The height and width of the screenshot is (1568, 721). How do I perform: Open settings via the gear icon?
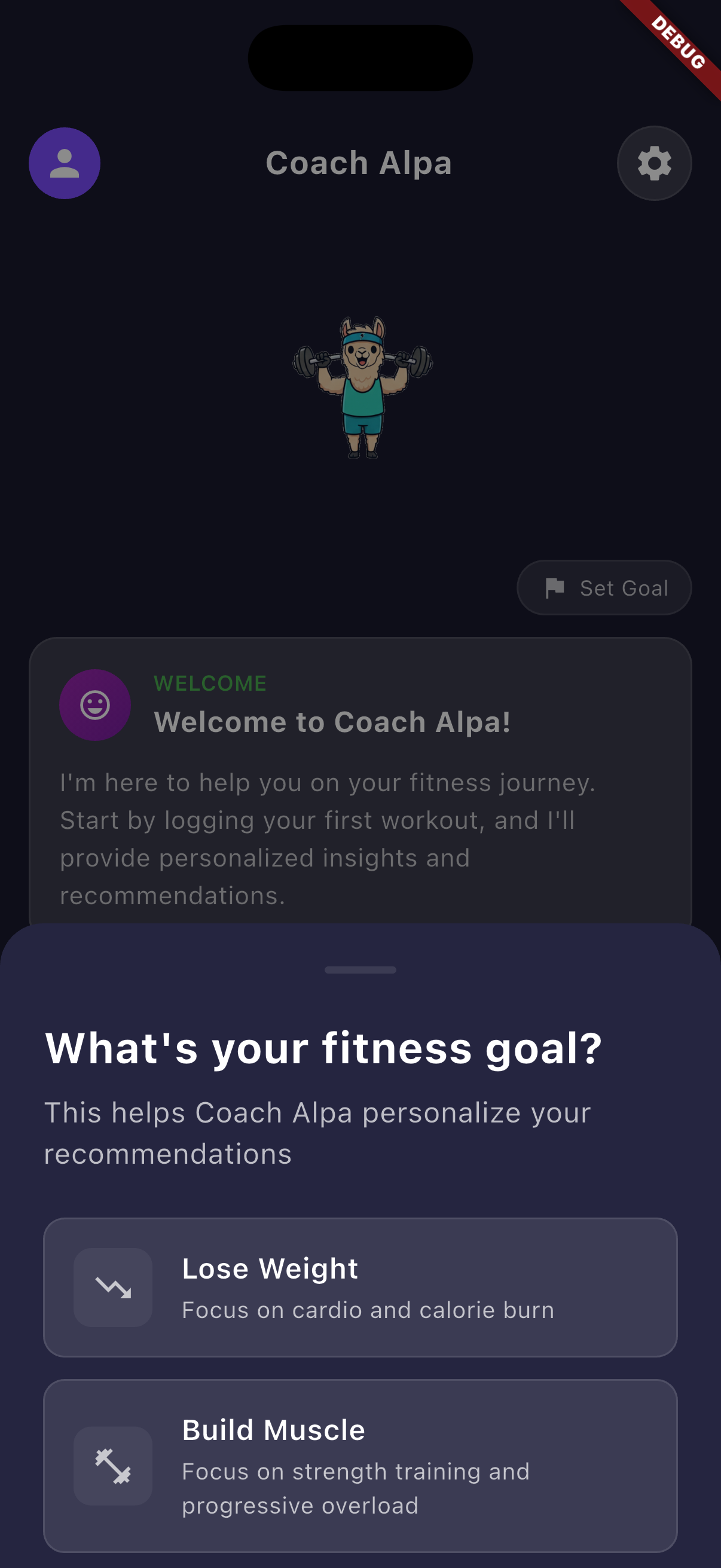coord(653,163)
